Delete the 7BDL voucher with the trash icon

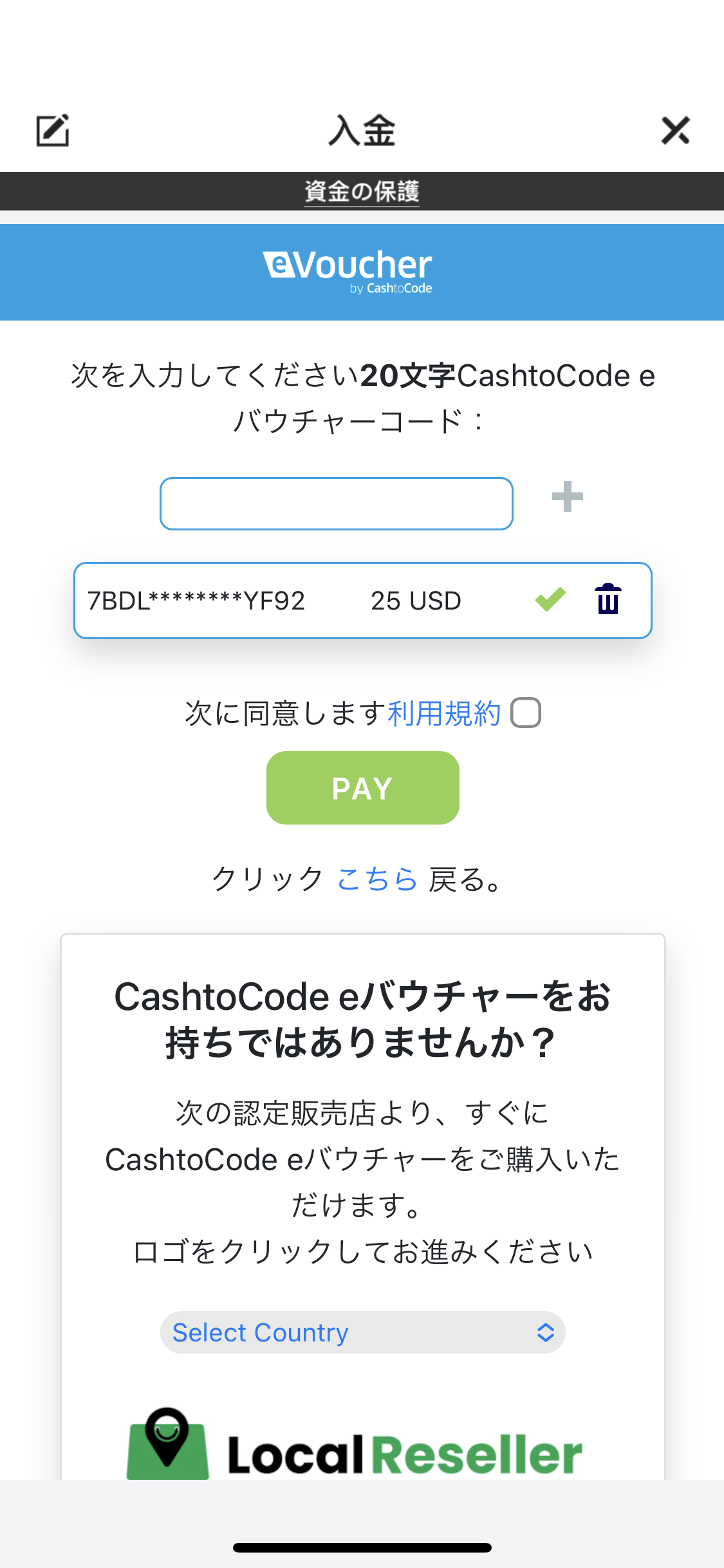[608, 599]
